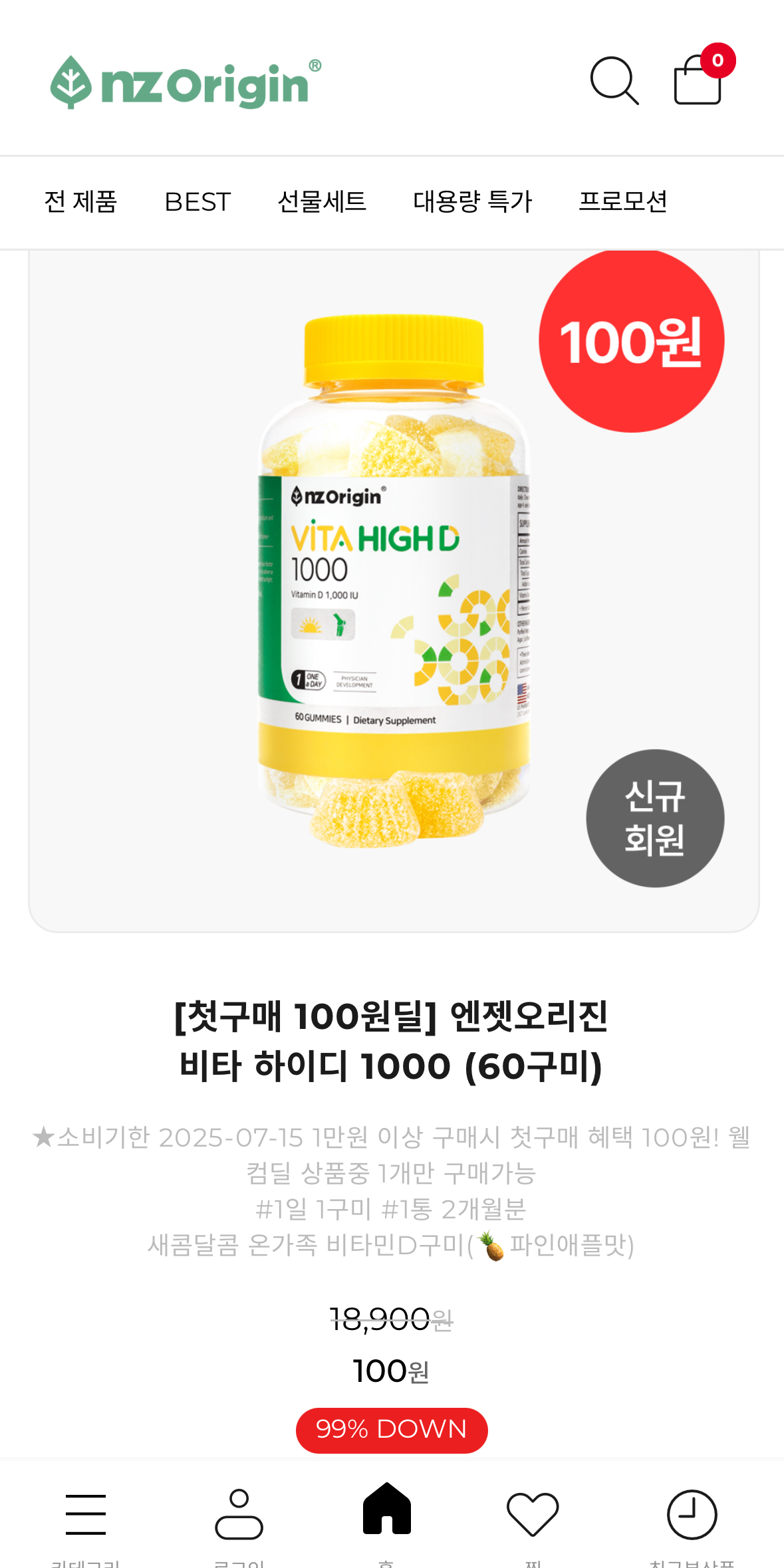Image resolution: width=784 pixels, height=1568 pixels.
Task: Go to login via person icon
Action: (x=239, y=1514)
